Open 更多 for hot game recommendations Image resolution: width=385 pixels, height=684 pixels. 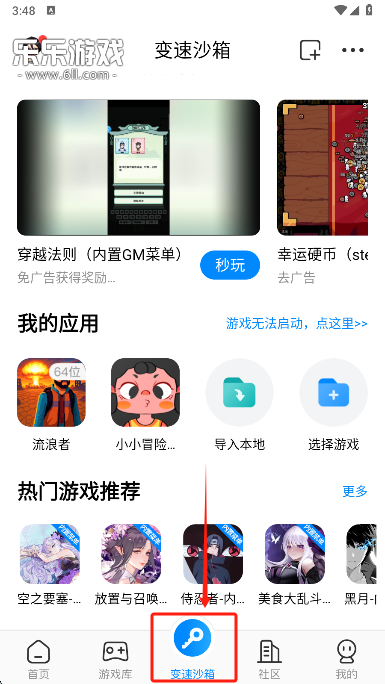[x=355, y=491]
